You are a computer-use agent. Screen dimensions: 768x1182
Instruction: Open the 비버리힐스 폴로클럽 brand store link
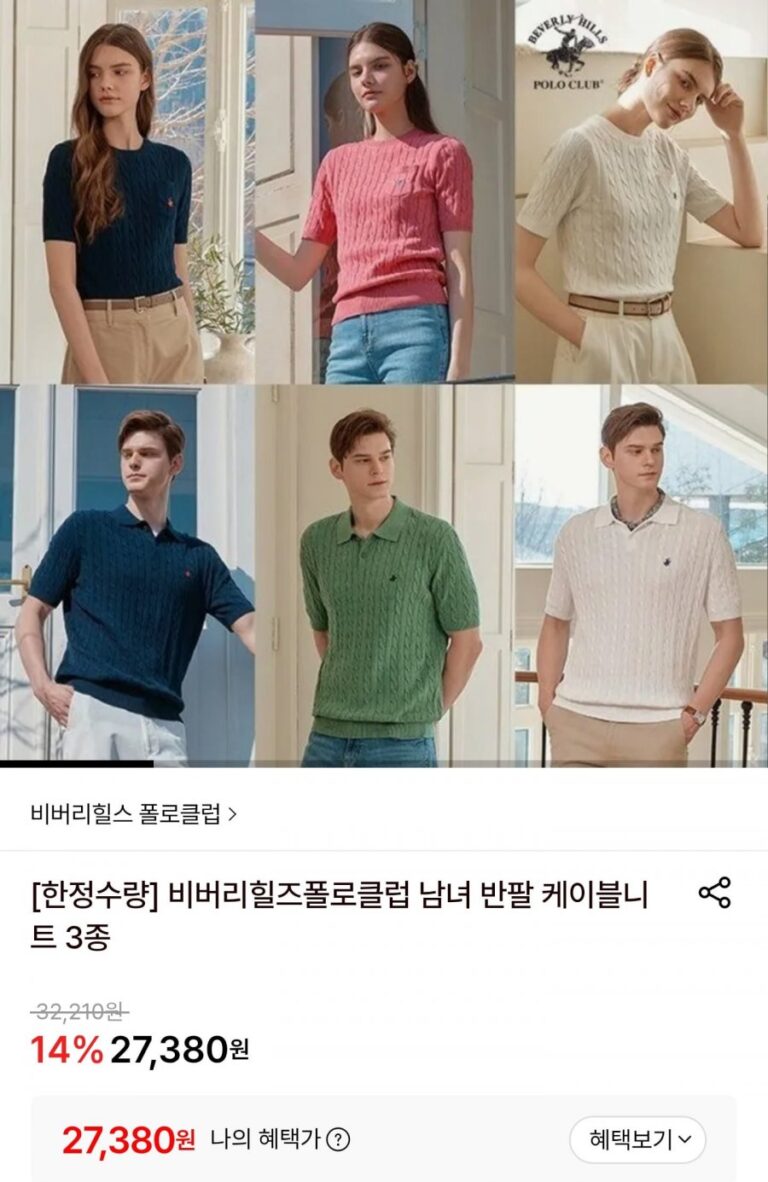point(134,813)
